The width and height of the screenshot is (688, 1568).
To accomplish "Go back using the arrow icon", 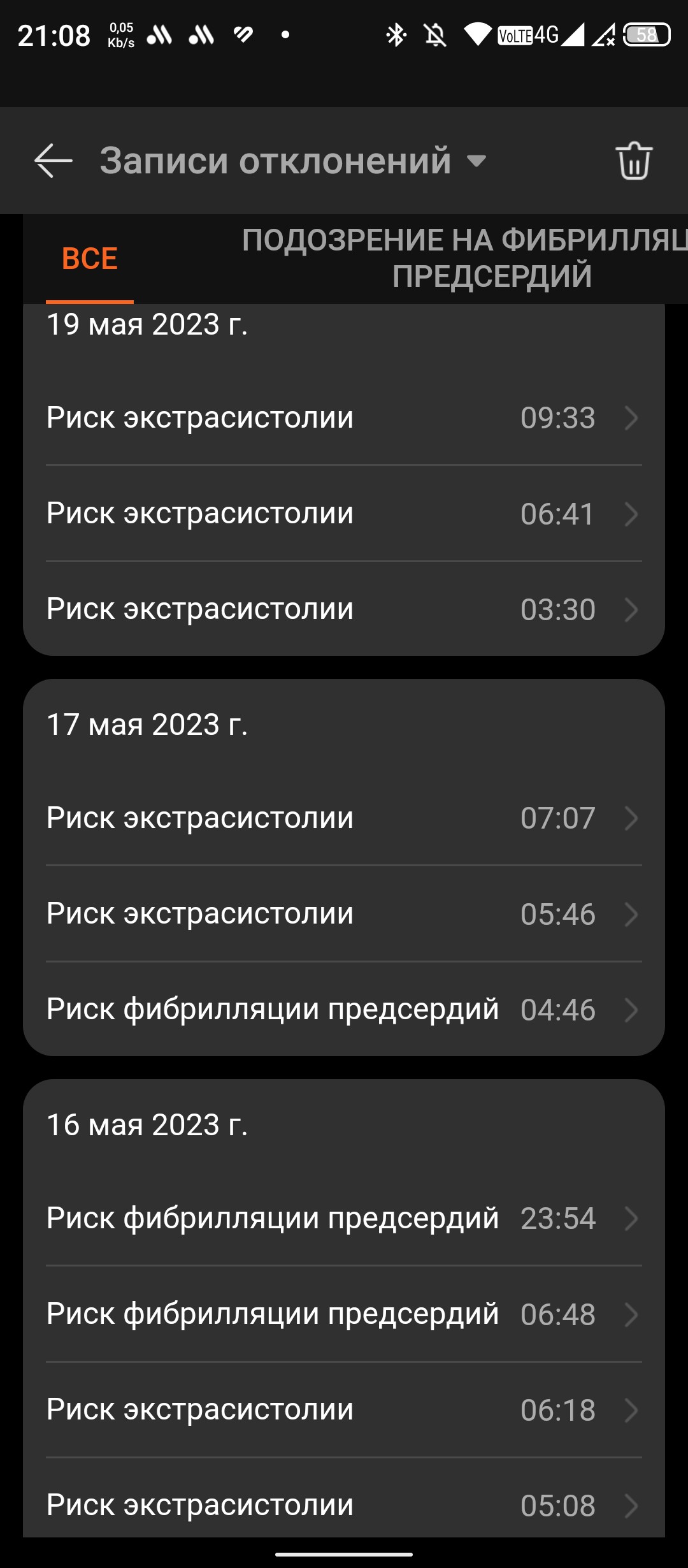I will click(x=54, y=160).
